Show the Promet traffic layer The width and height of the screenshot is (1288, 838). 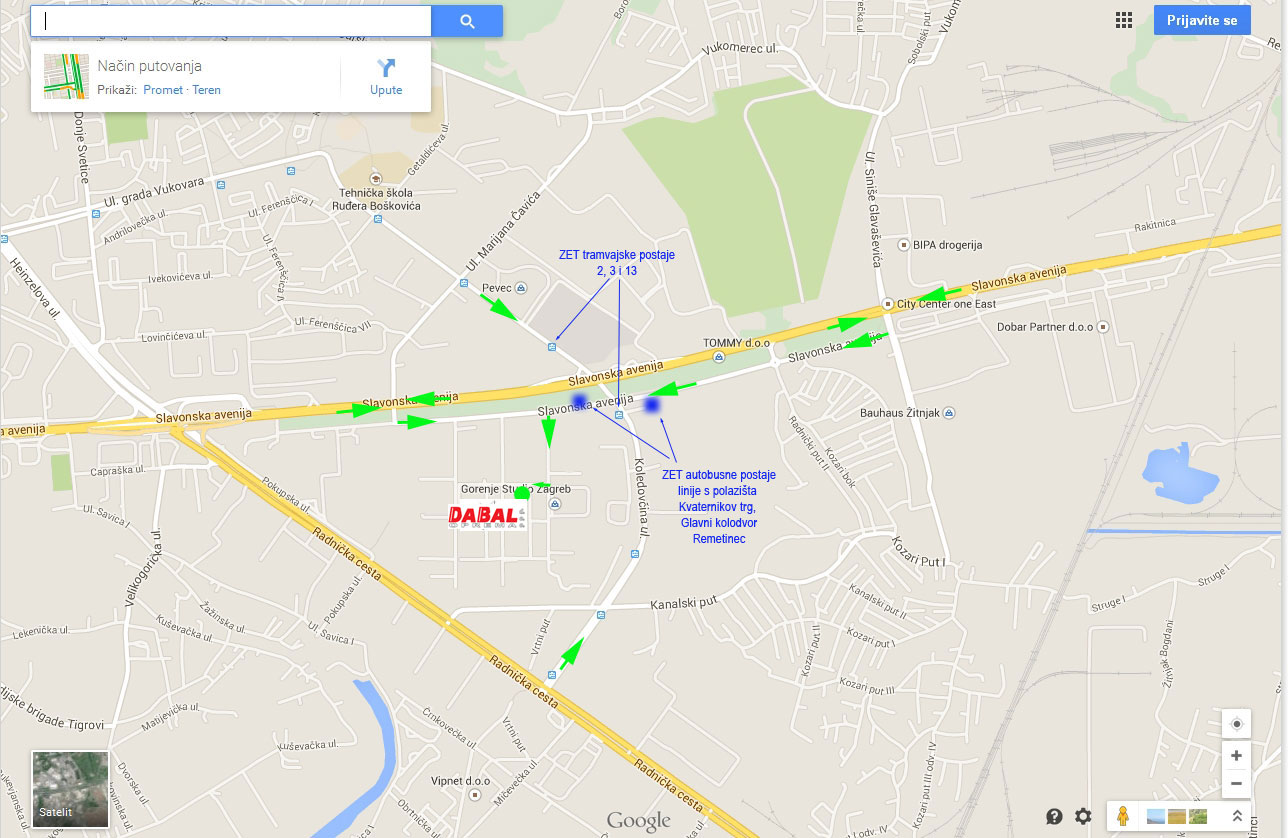pos(163,90)
